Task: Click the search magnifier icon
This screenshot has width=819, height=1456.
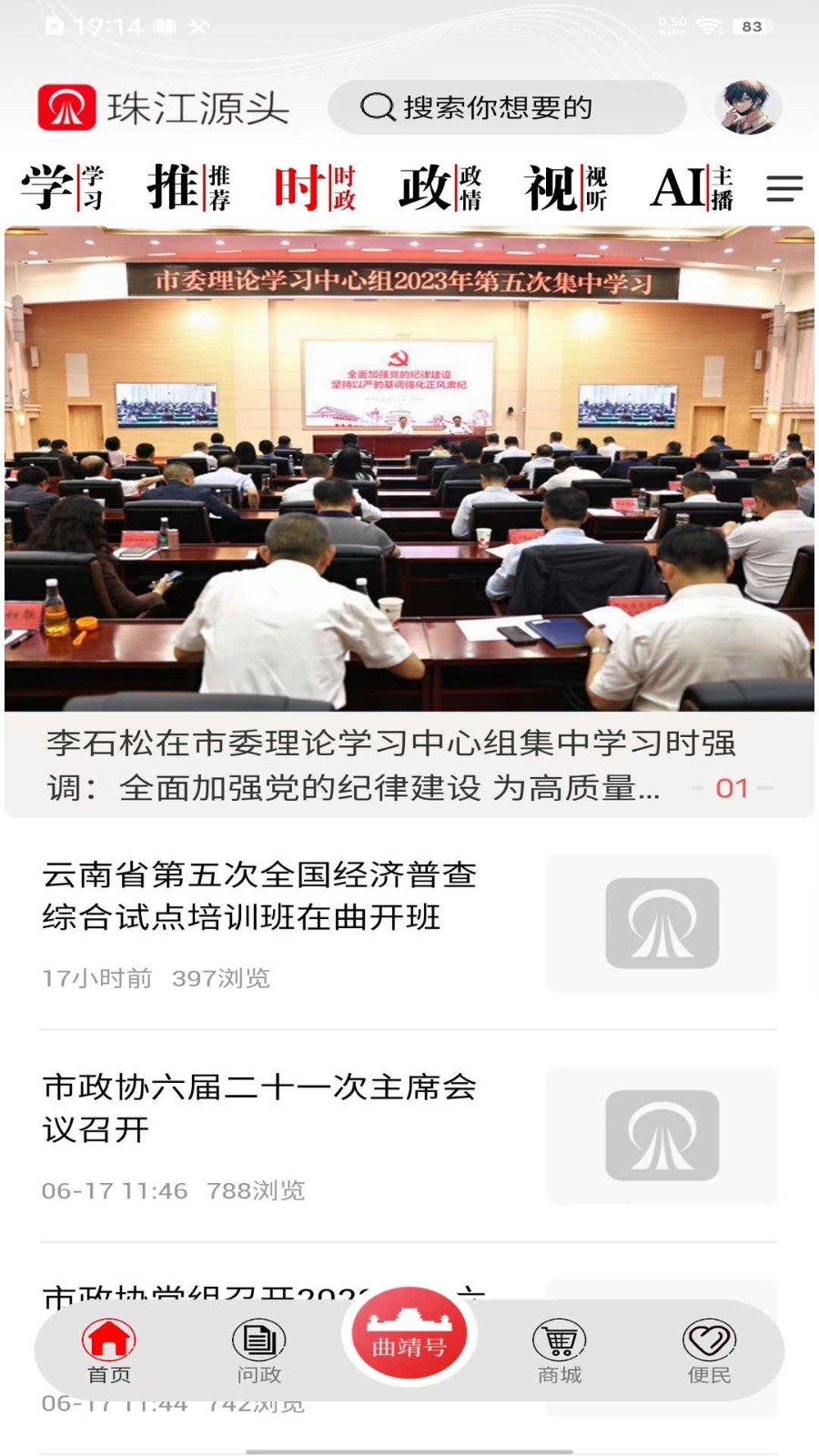Action: (378, 106)
